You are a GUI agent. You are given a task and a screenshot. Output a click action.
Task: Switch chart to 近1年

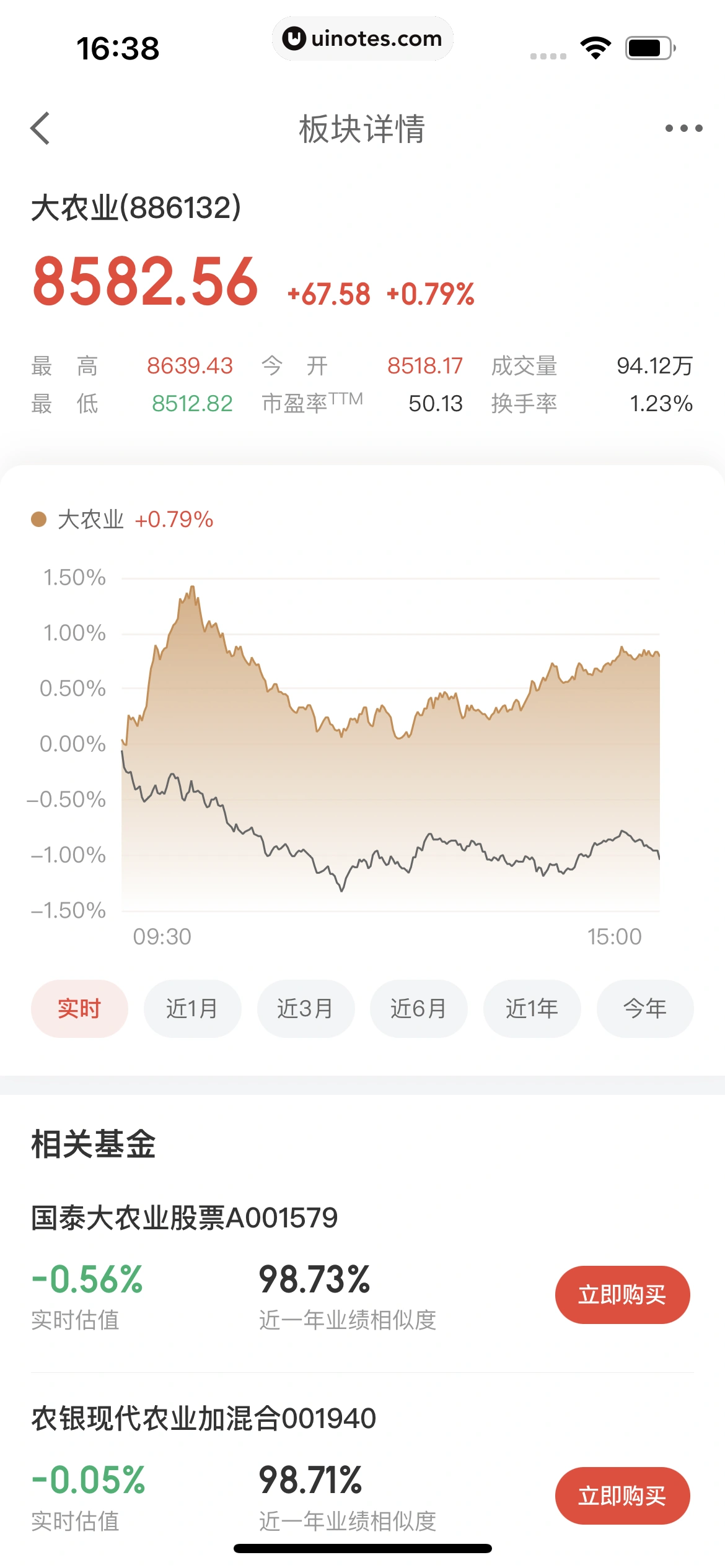[532, 1008]
